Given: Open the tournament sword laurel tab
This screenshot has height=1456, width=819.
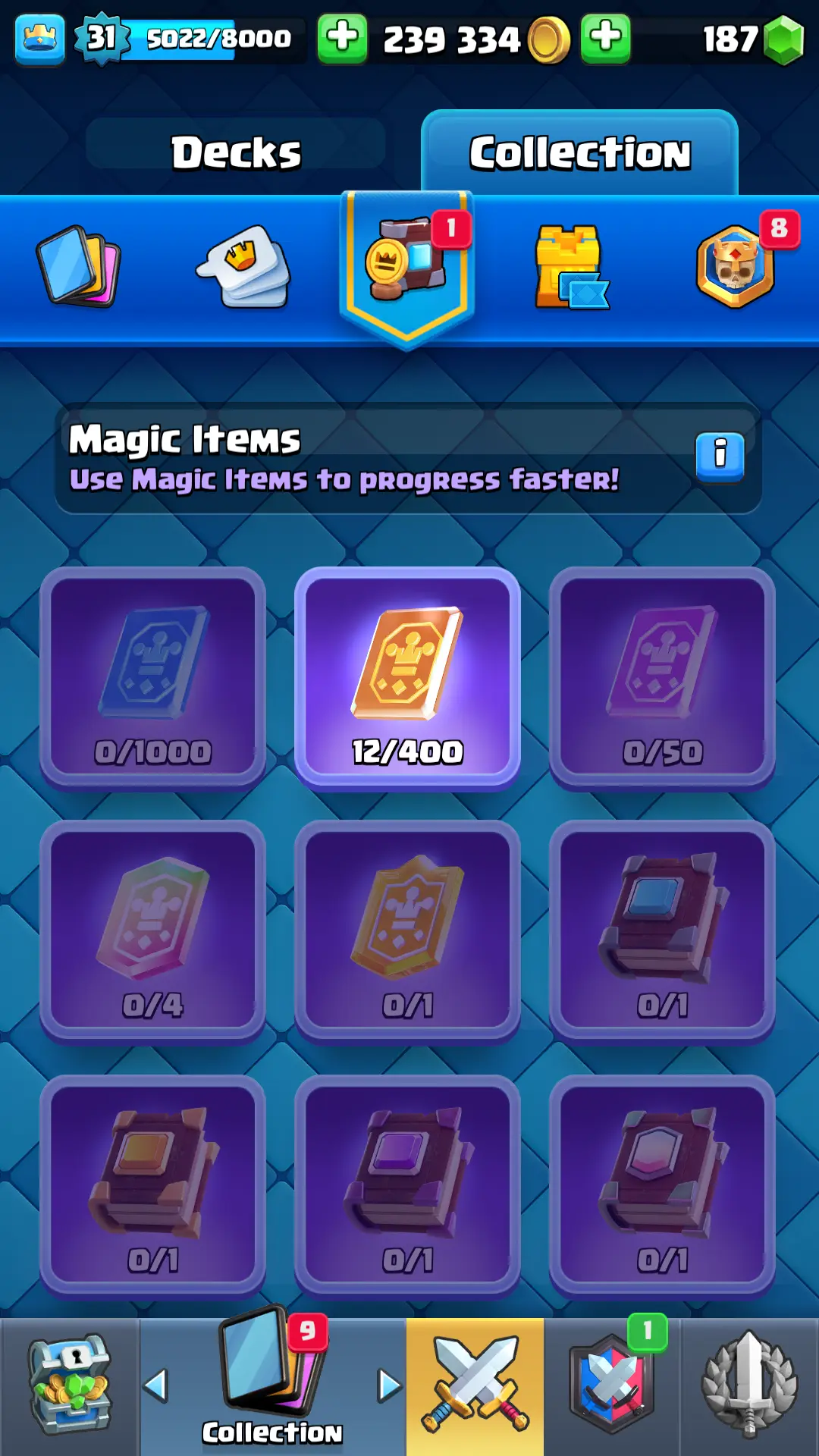Looking at the screenshot, I should point(749,1386).
